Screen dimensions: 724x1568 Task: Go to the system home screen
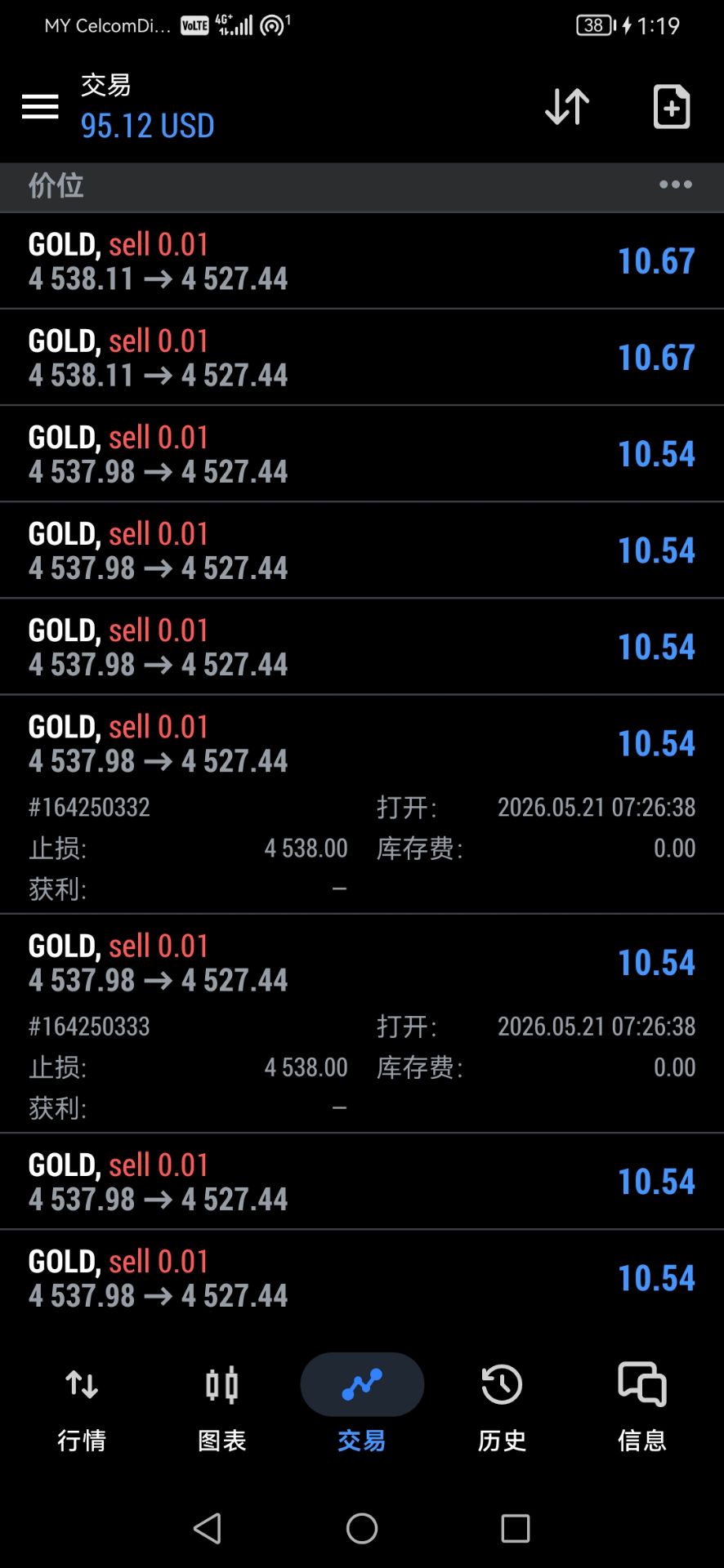pos(362,1528)
